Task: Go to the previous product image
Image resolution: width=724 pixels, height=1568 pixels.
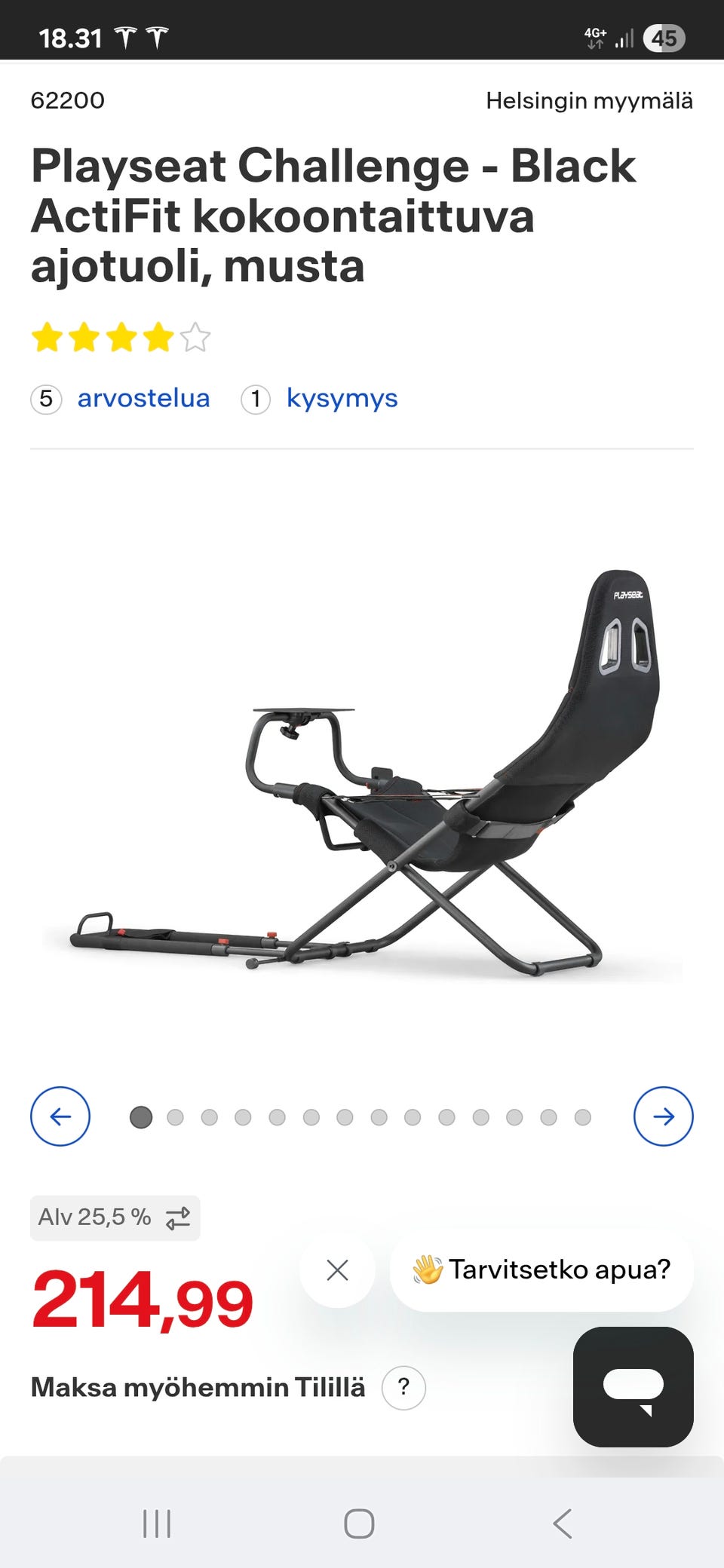Action: 60,1116
